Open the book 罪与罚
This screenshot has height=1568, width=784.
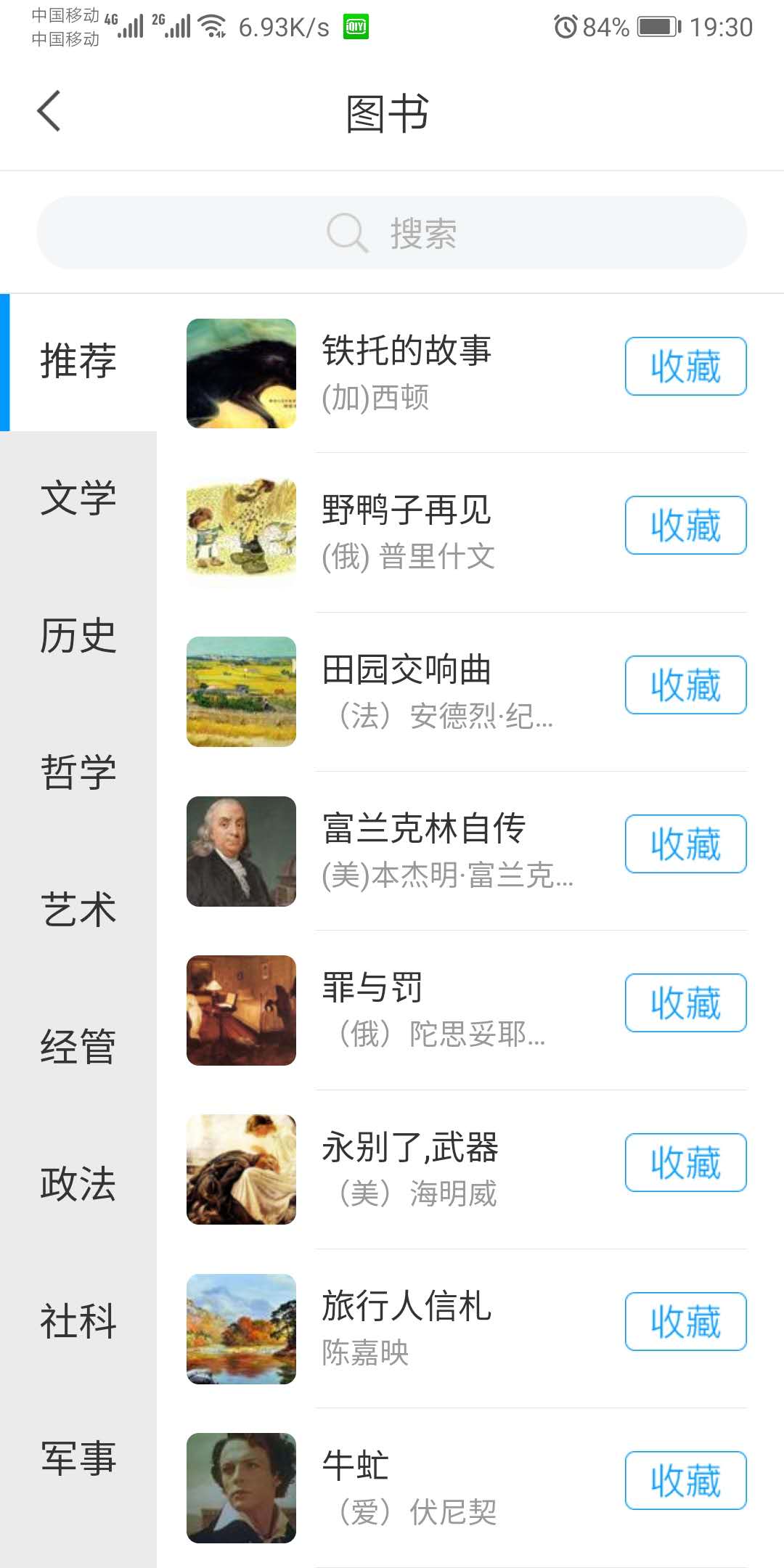coord(372,988)
